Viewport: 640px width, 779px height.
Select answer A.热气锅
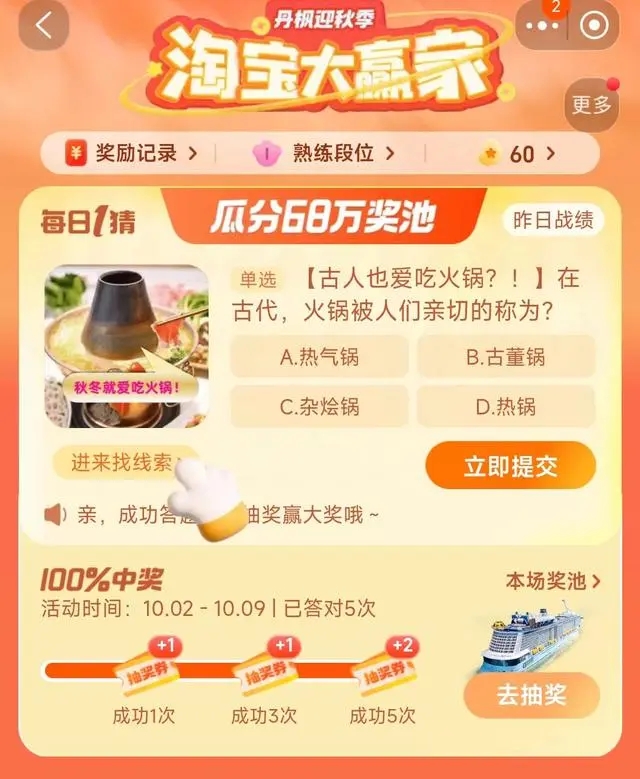click(319, 356)
